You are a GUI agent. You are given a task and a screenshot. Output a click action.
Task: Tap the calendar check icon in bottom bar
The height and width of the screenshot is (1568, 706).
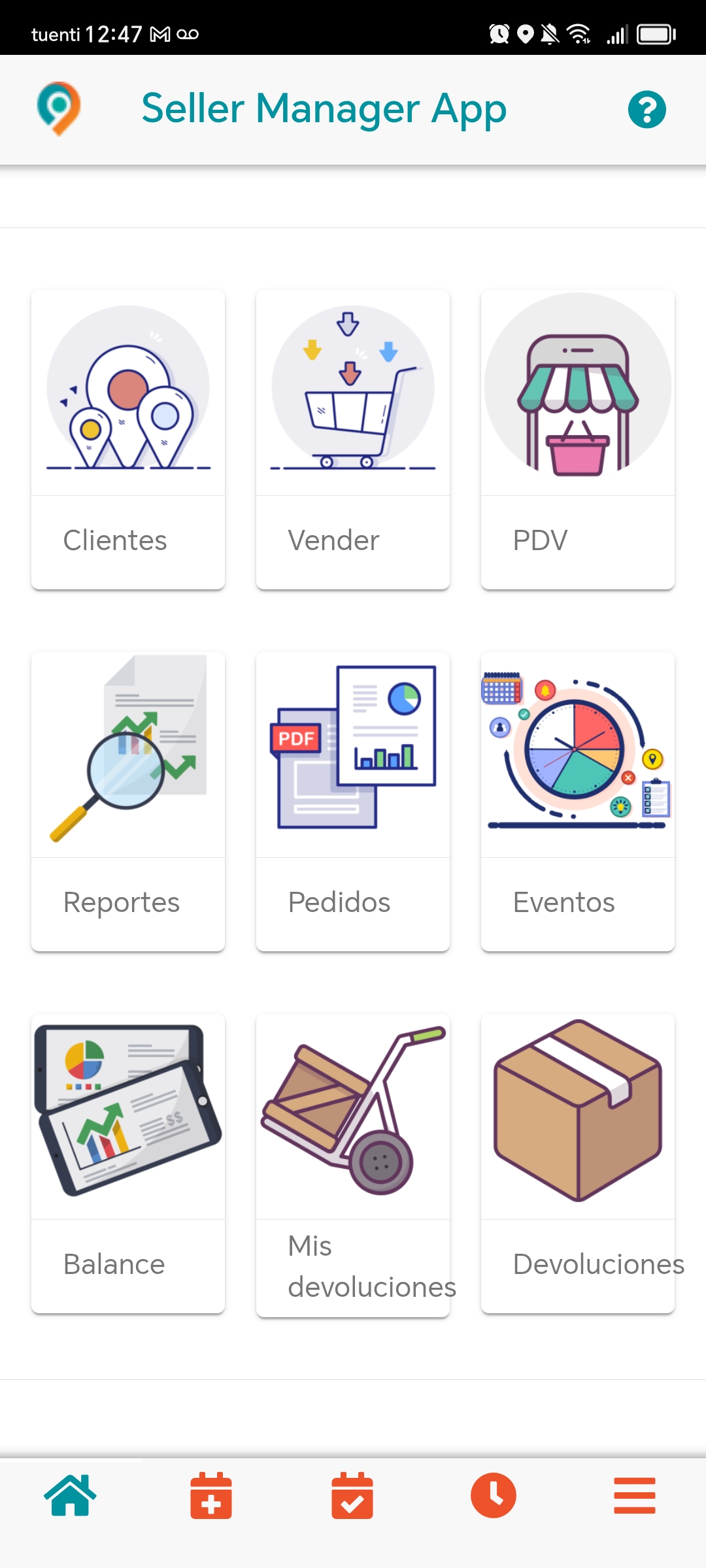point(352,1495)
